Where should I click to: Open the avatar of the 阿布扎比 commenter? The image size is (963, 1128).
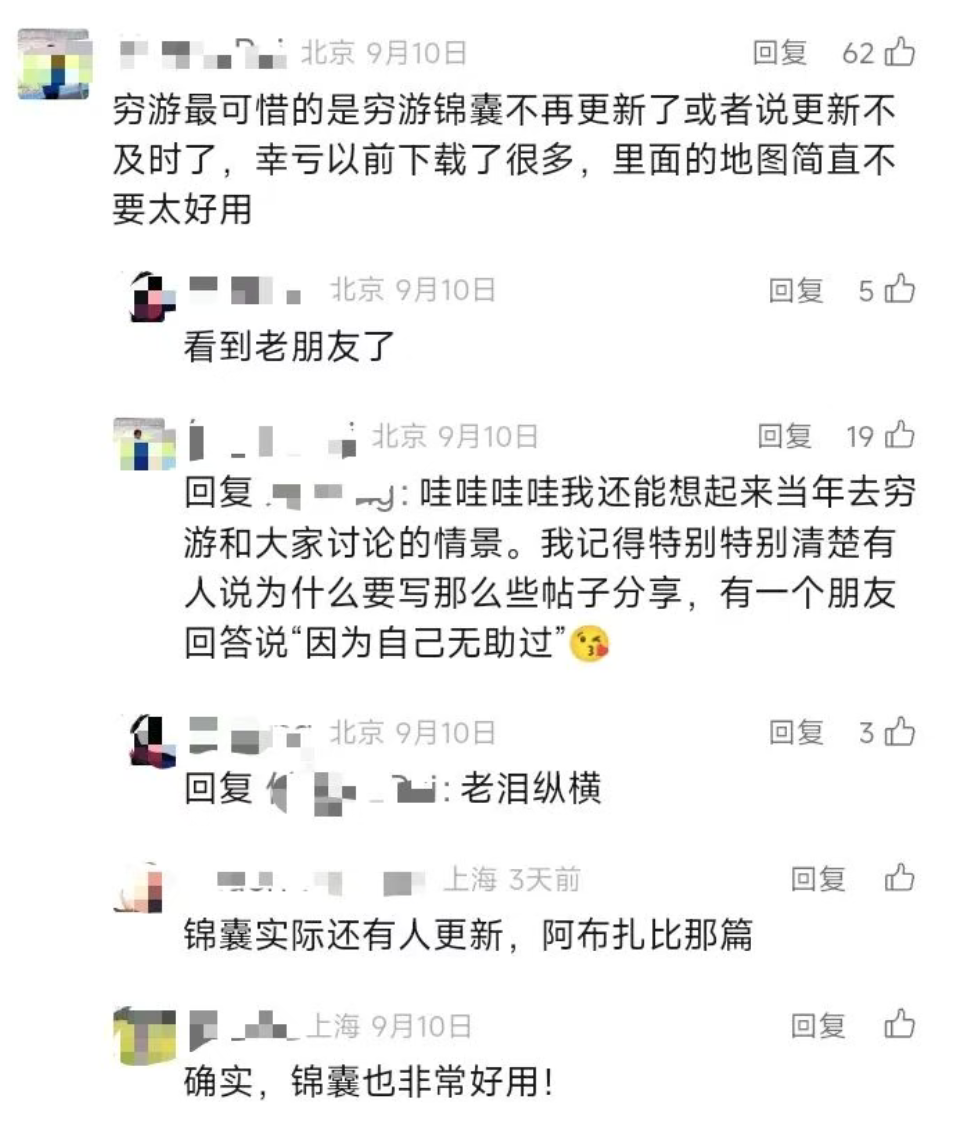139,888
